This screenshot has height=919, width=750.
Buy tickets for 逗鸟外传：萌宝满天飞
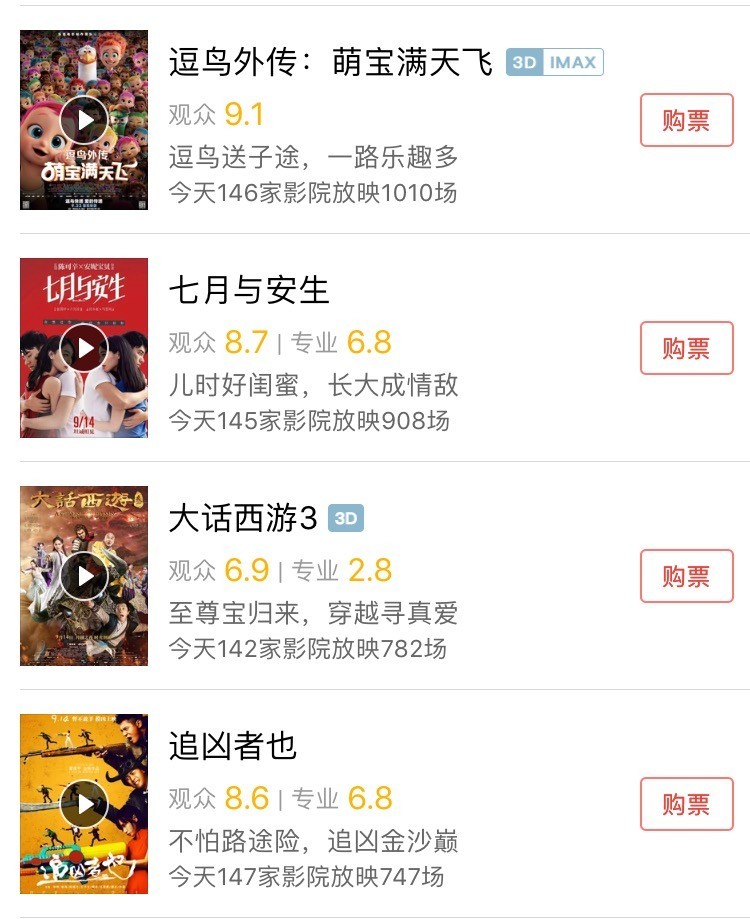[x=686, y=120]
